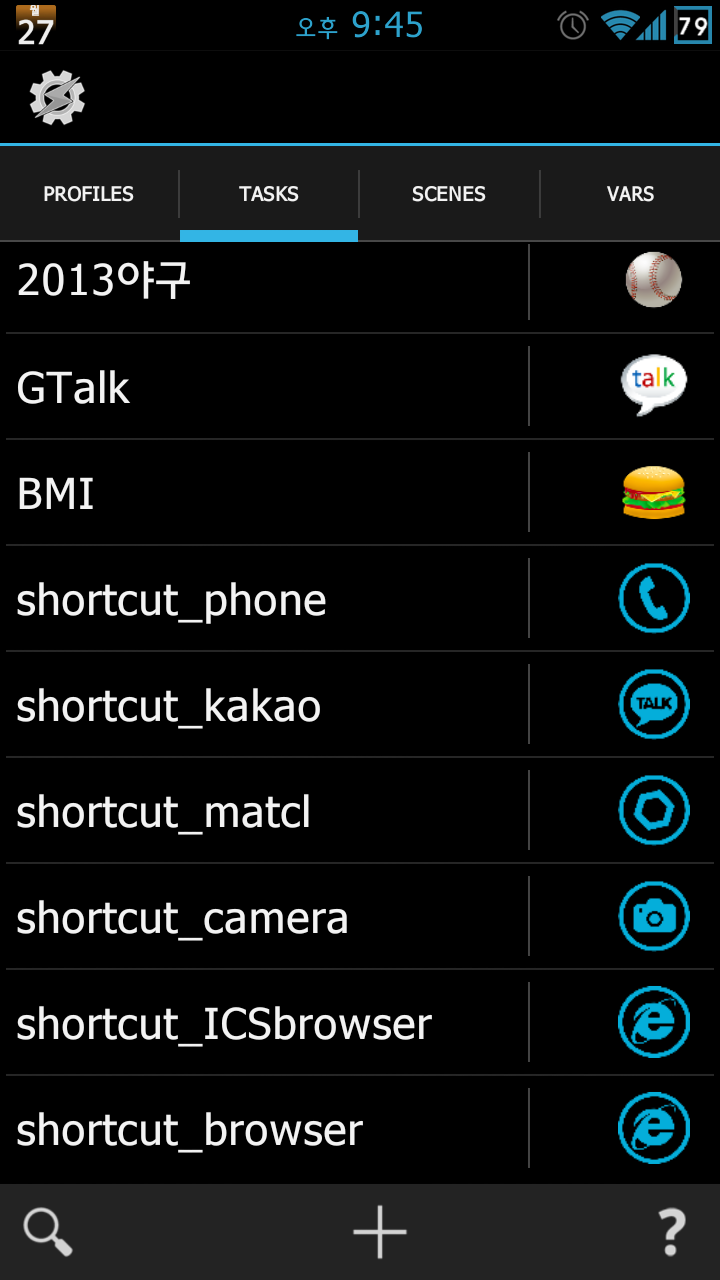Open the BMI task
The height and width of the screenshot is (1280, 720).
[56, 494]
